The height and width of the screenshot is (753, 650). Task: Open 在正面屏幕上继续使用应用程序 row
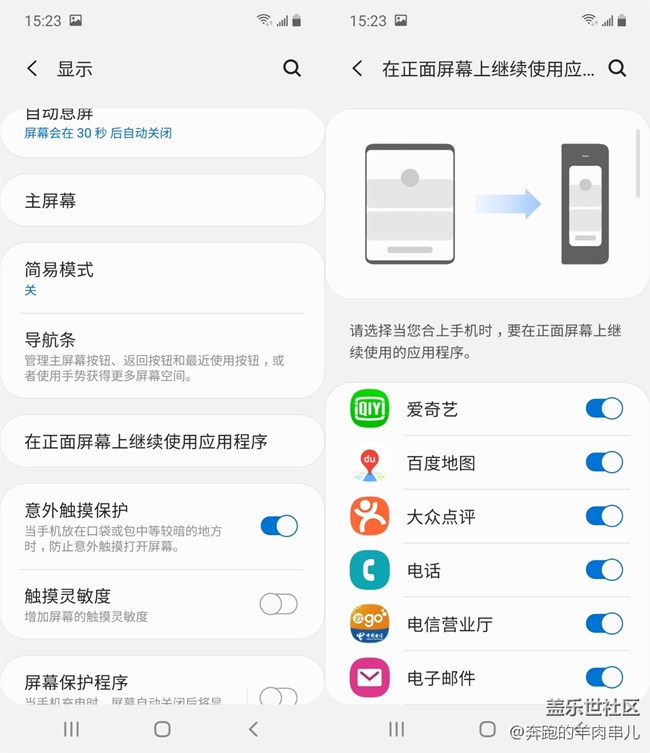(160, 441)
